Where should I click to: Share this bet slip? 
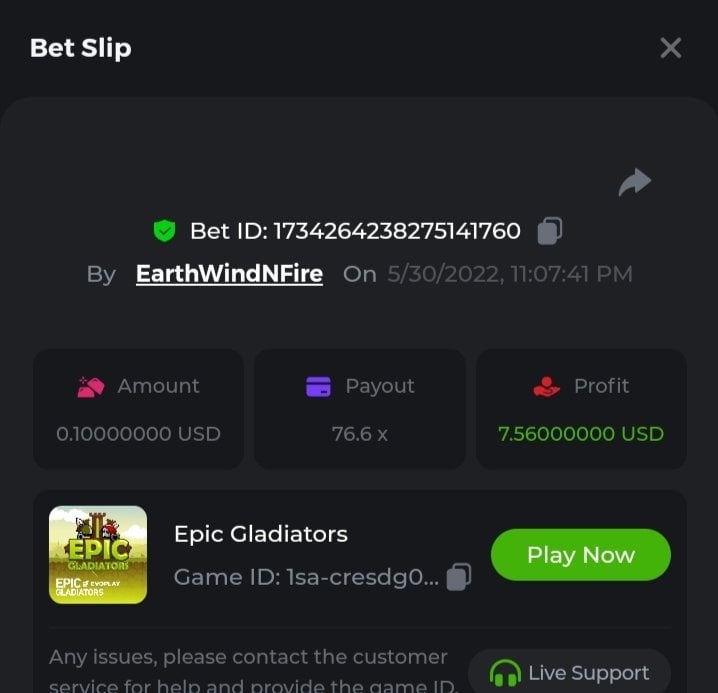634,182
